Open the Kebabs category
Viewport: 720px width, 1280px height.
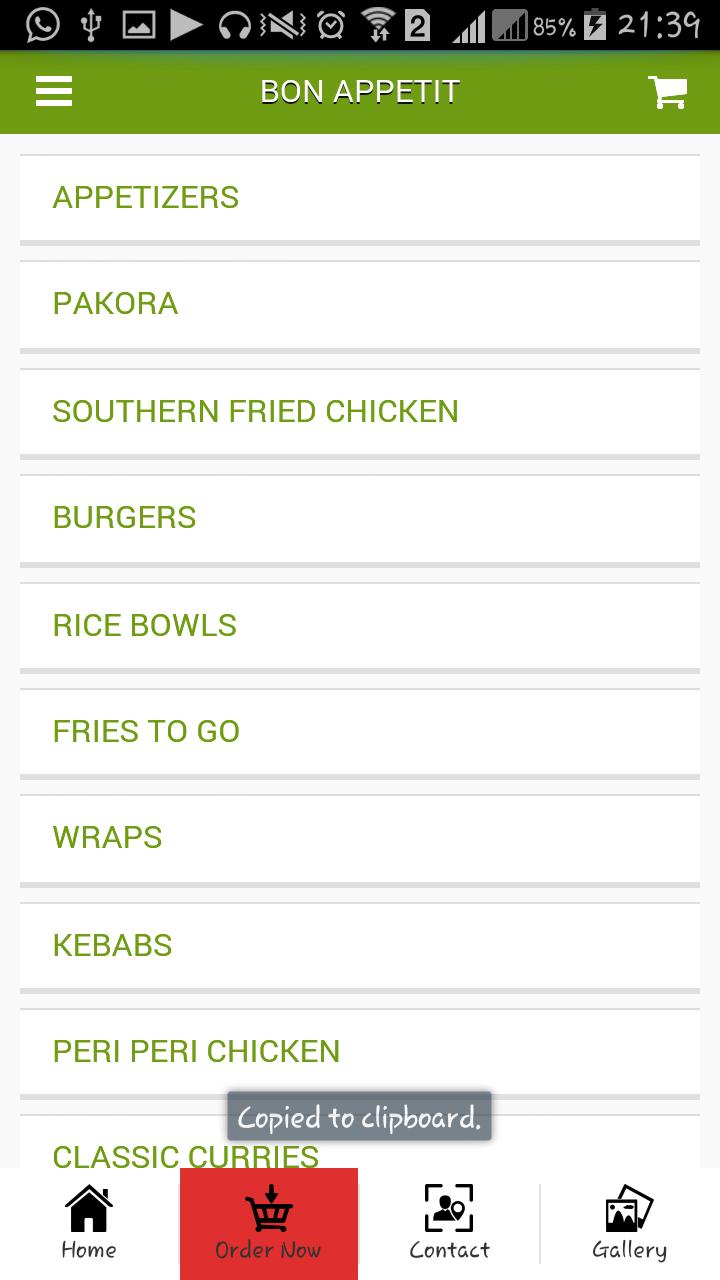[x=359, y=945]
